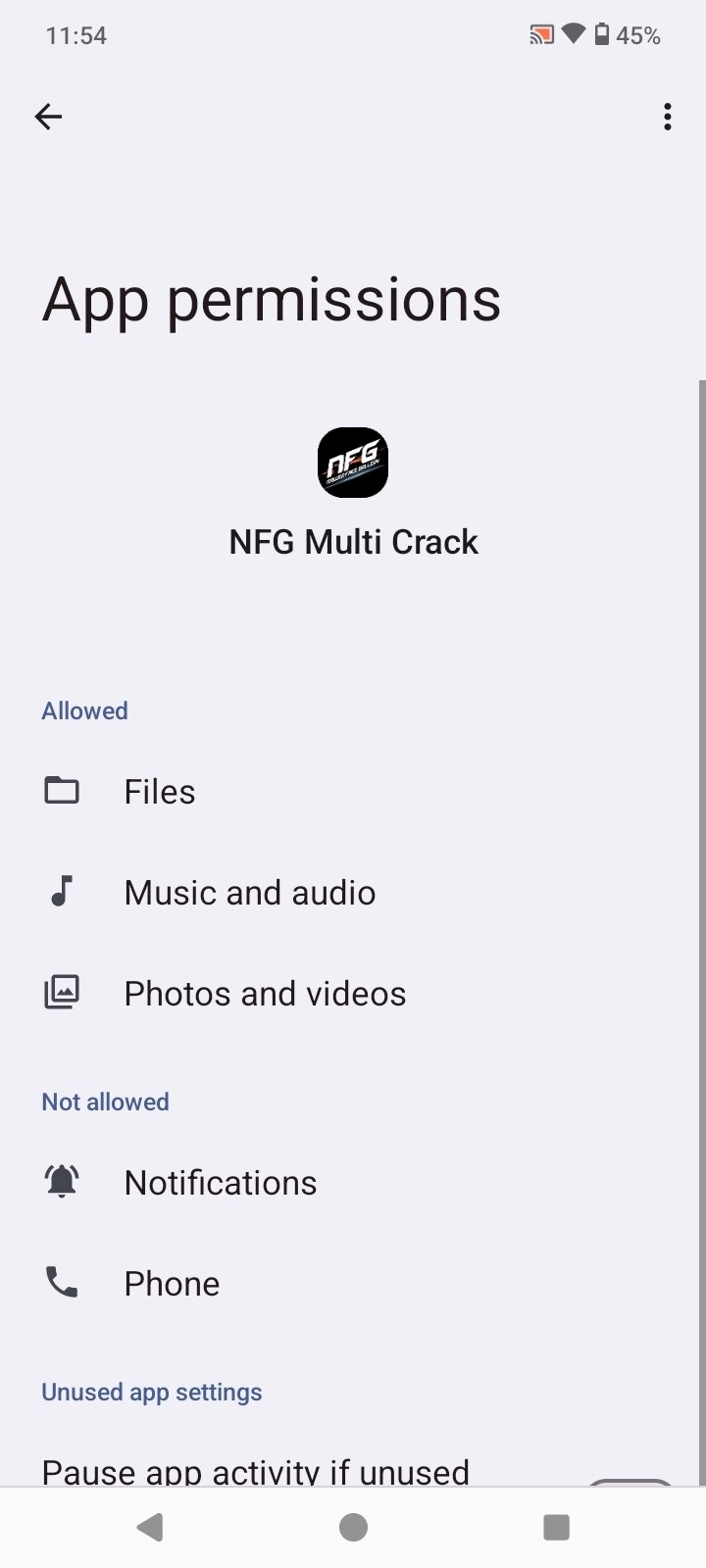Click the Files folder permission icon

[62, 790]
